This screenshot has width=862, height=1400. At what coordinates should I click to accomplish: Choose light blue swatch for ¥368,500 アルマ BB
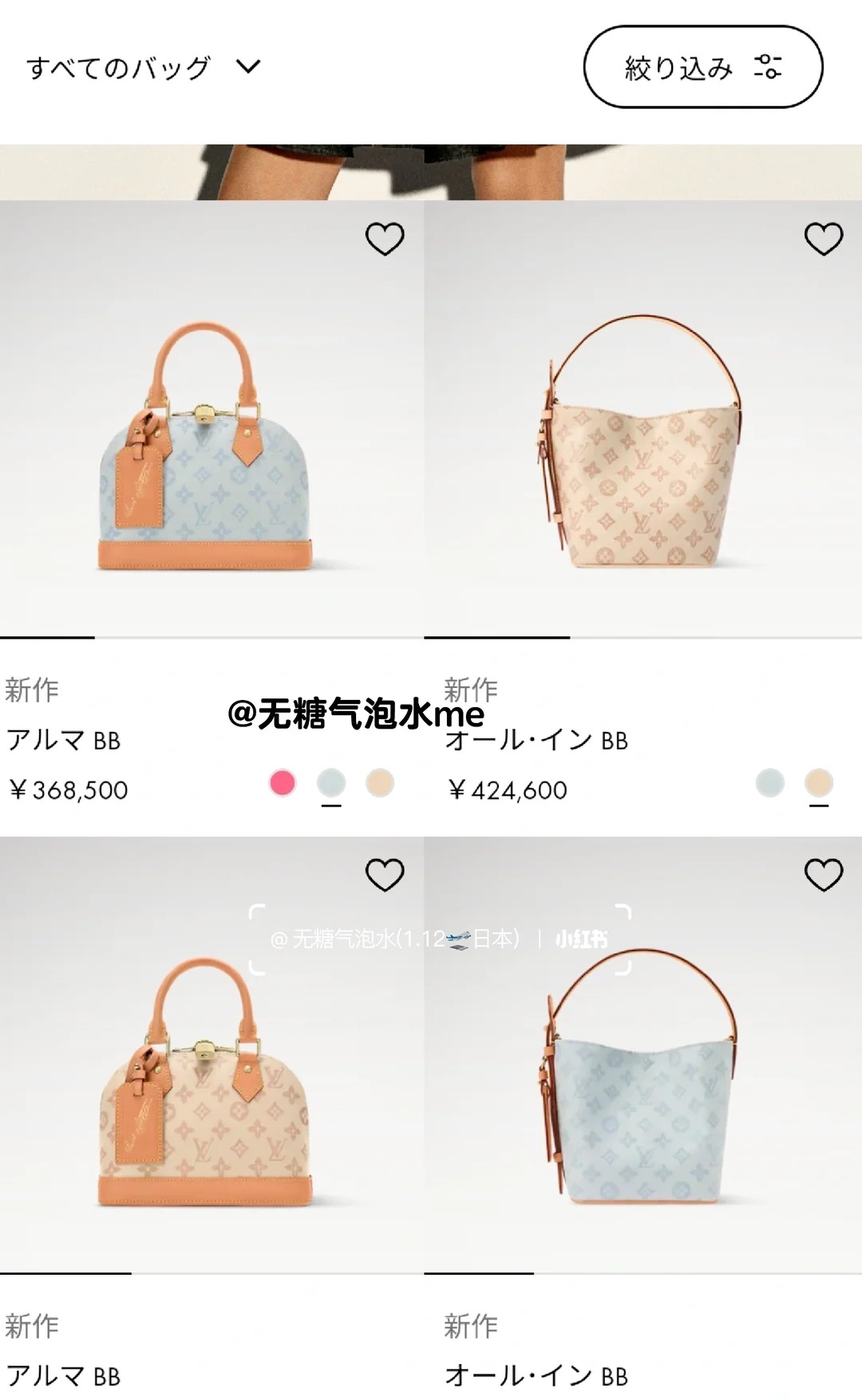331,783
